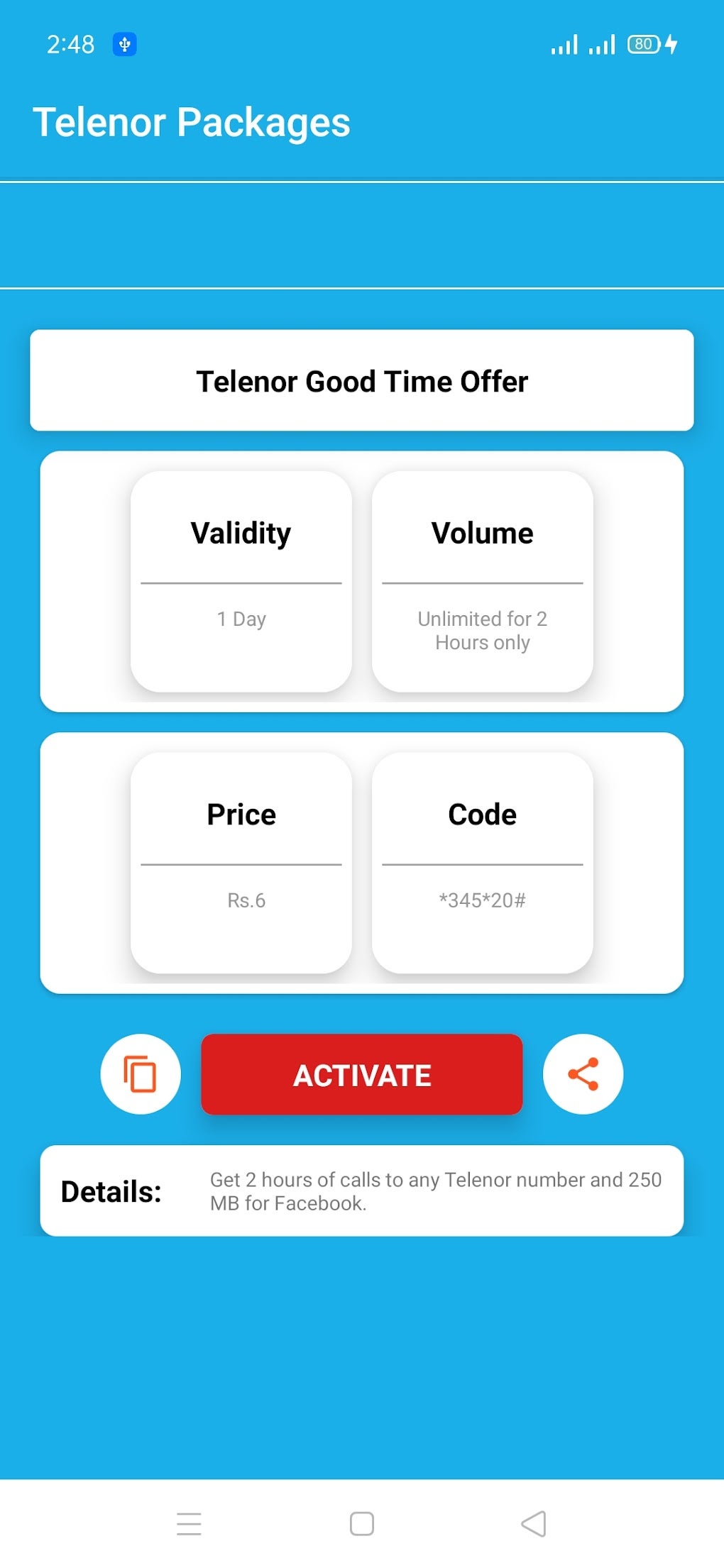Go back using system navigation
The image size is (724, 1568).
534,1523
